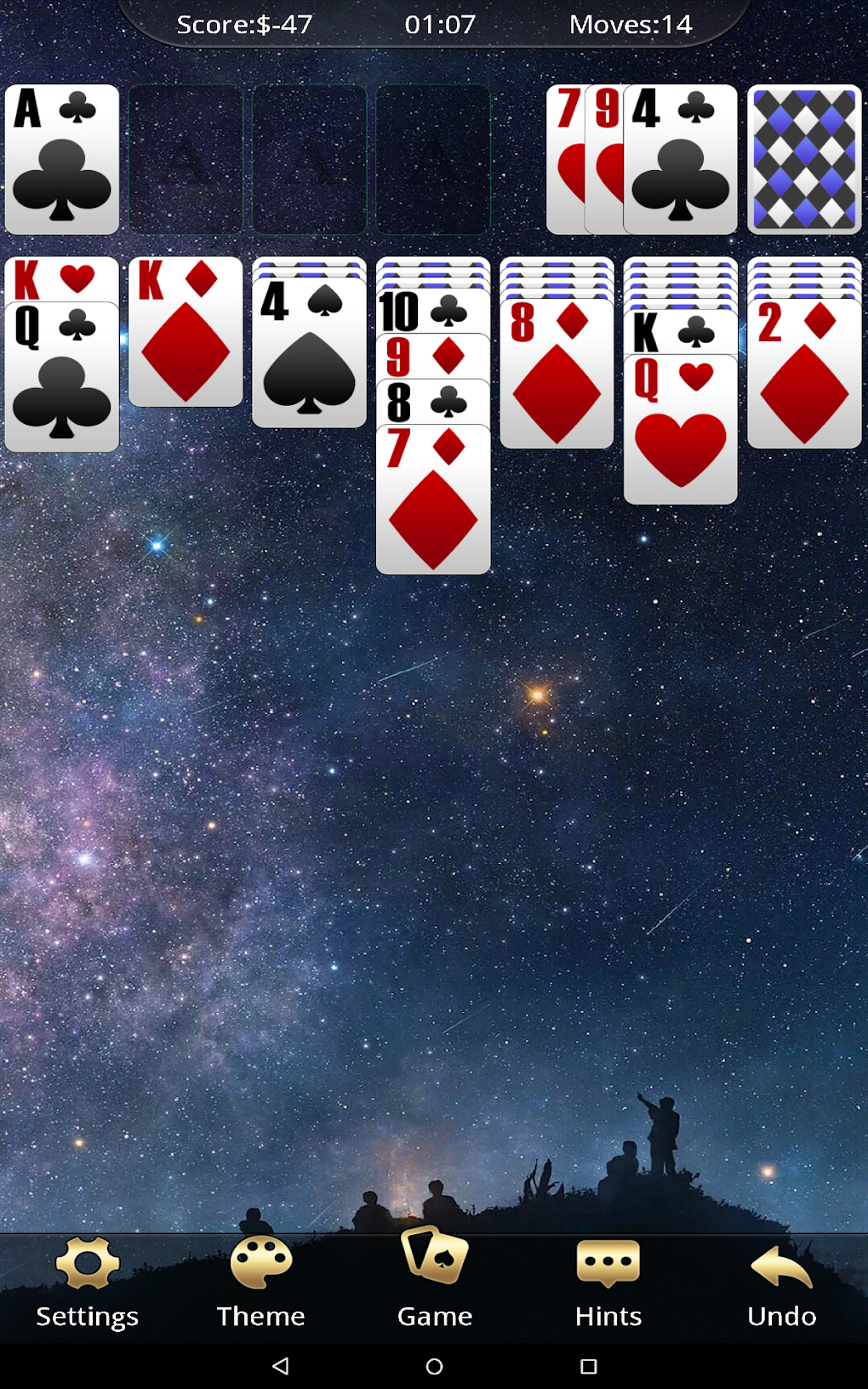Image resolution: width=868 pixels, height=1389 pixels.
Task: Tap the Score display at top
Action: click(247, 24)
